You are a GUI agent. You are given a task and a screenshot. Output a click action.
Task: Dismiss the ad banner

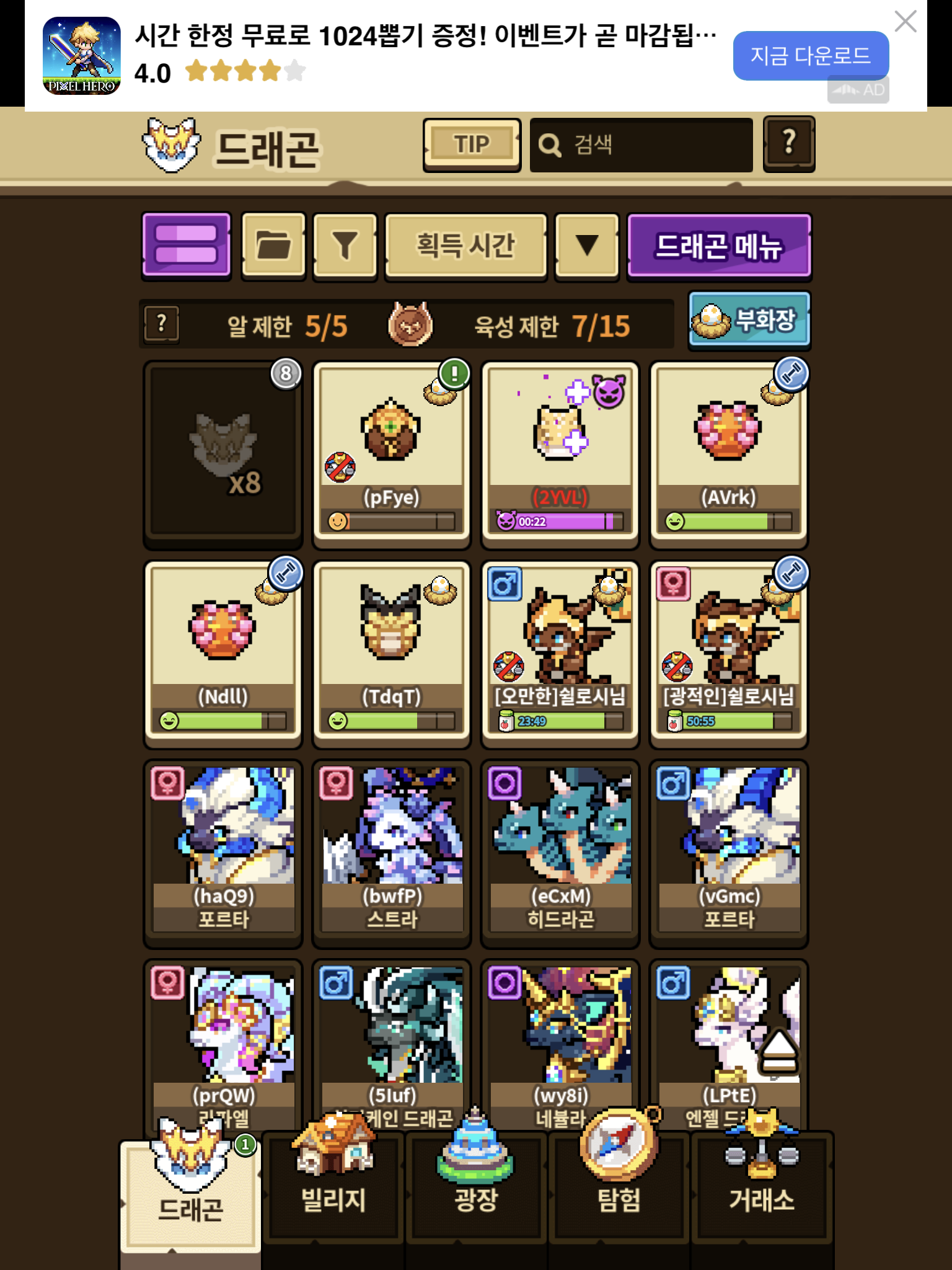(906, 21)
